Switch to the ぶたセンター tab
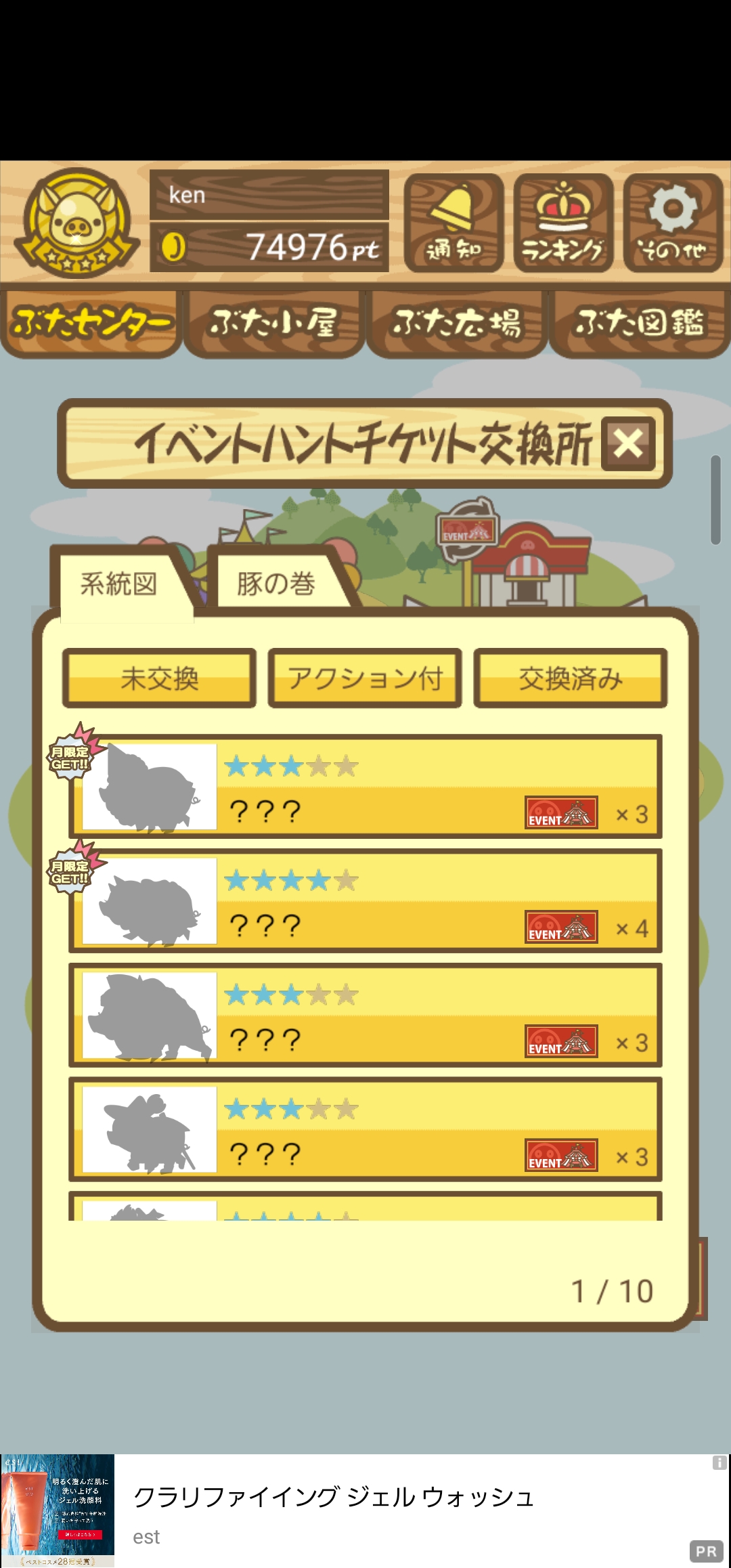 [91, 323]
